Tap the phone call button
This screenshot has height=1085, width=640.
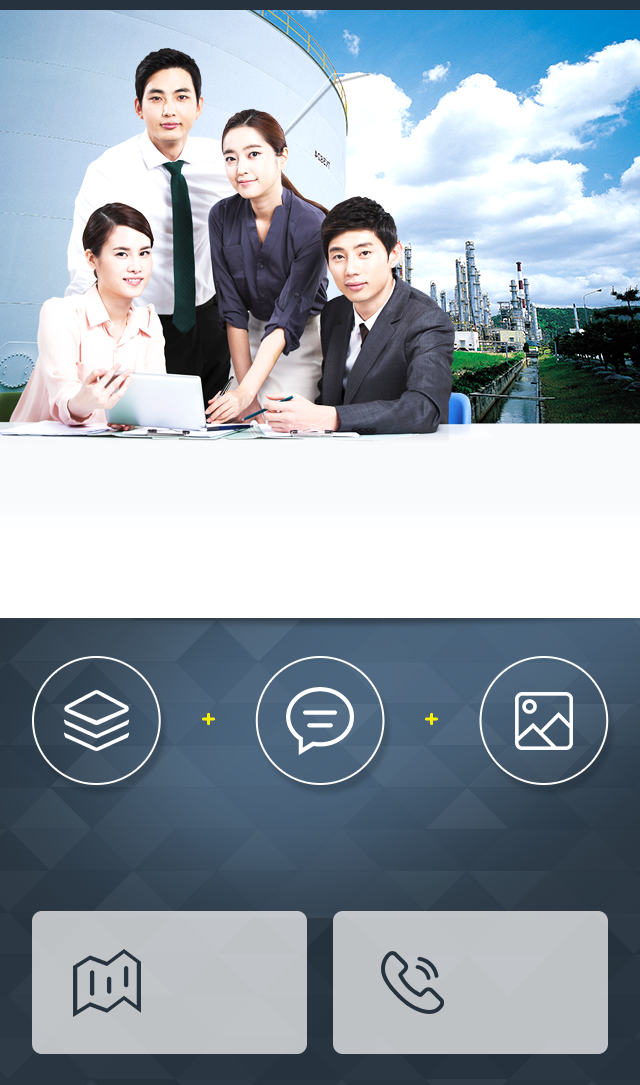click(x=470, y=982)
